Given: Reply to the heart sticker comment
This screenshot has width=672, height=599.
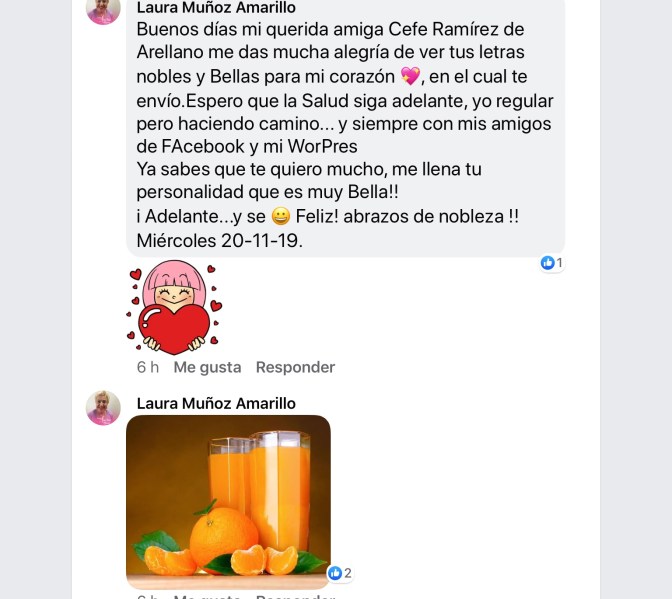Looking at the screenshot, I should [295, 367].
